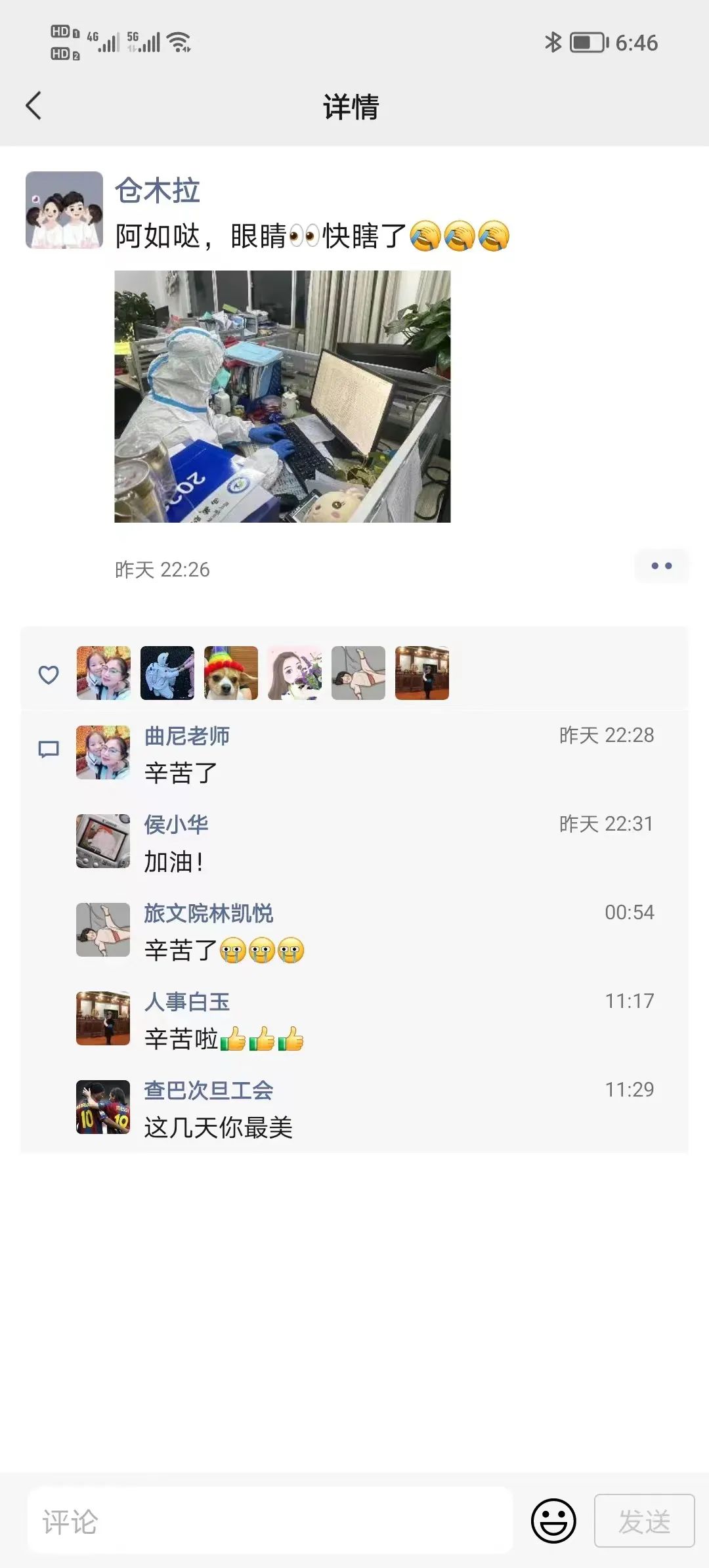Image resolution: width=709 pixels, height=1568 pixels.
Task: Select 旅文院林凯悦's comment
Action: tap(223, 950)
